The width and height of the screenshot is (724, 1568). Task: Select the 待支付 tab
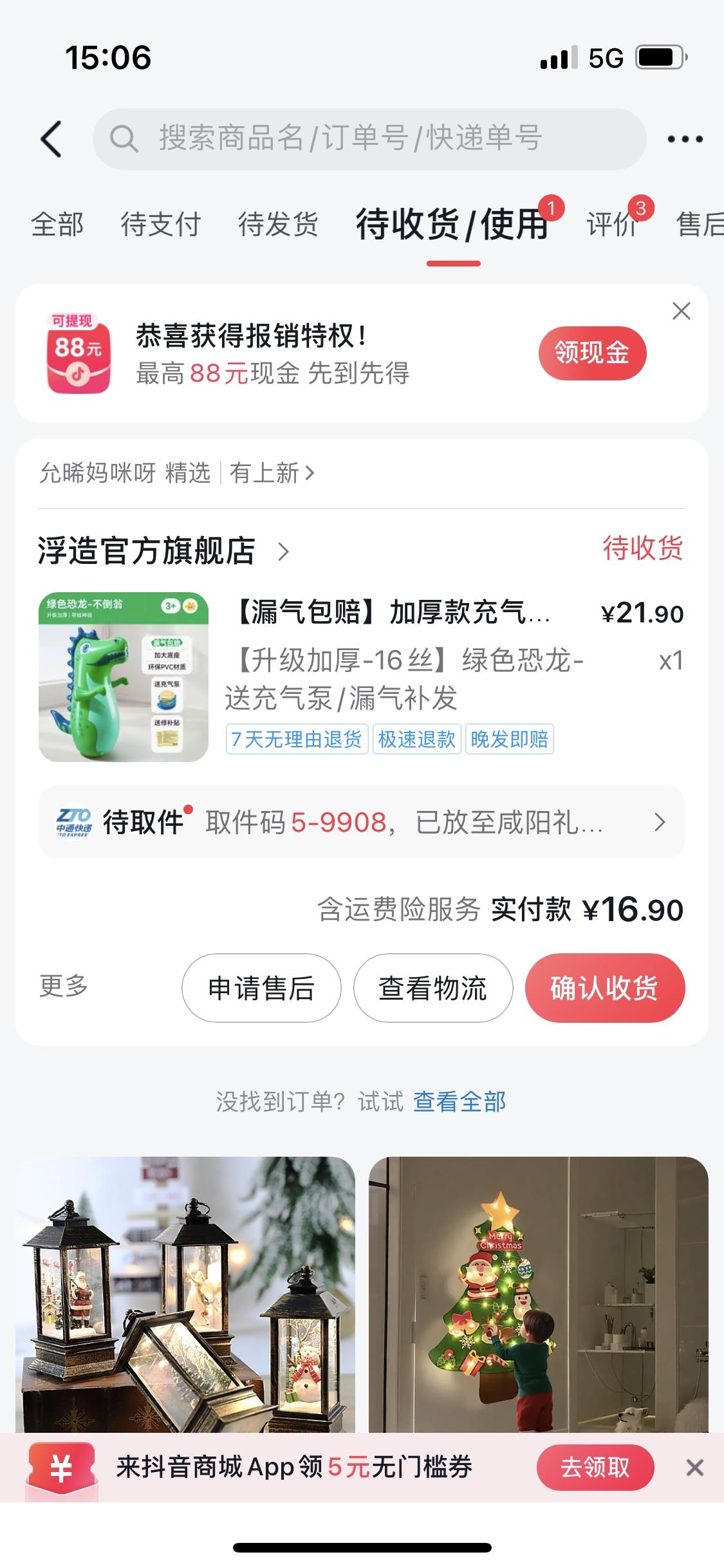[159, 225]
